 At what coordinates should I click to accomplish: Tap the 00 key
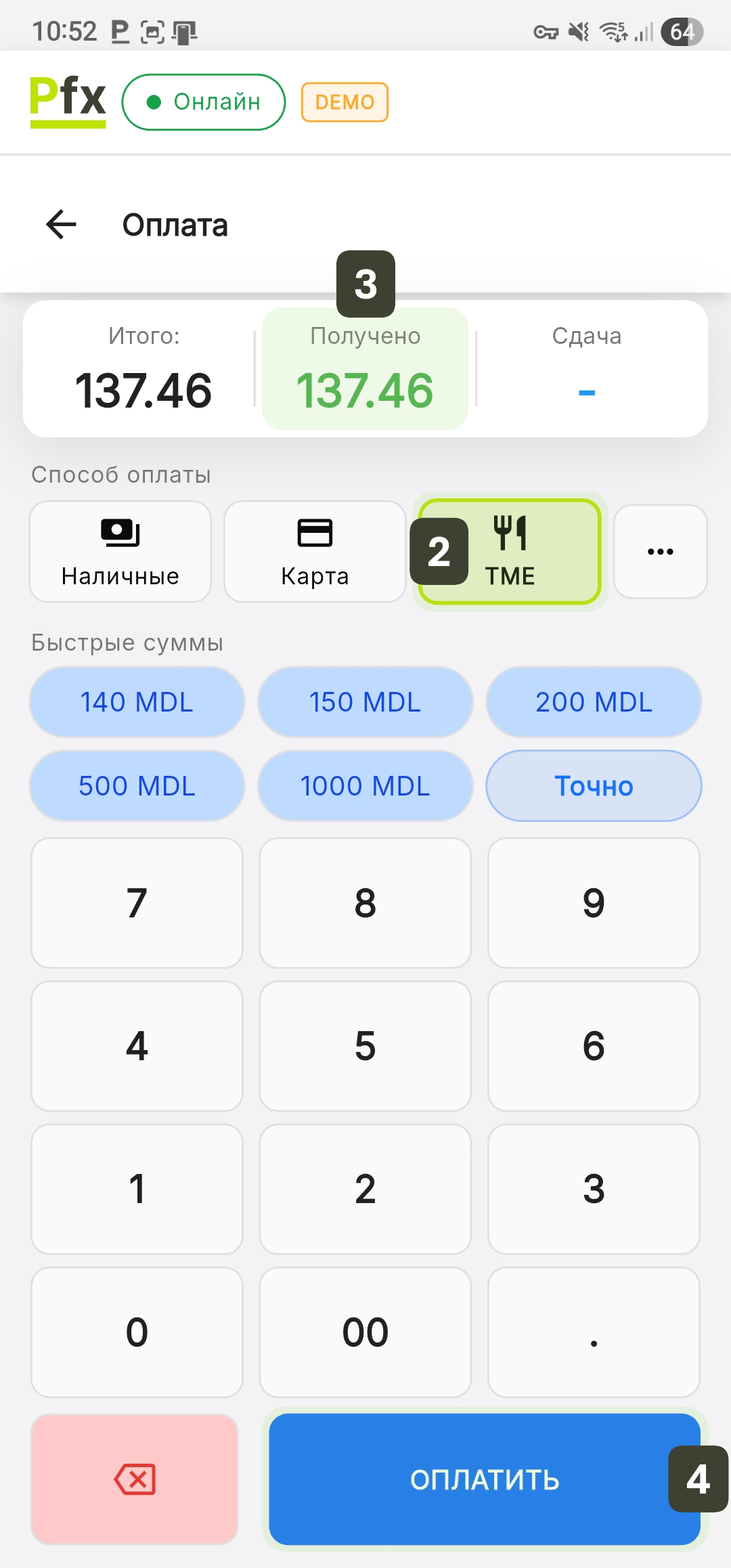365,1332
